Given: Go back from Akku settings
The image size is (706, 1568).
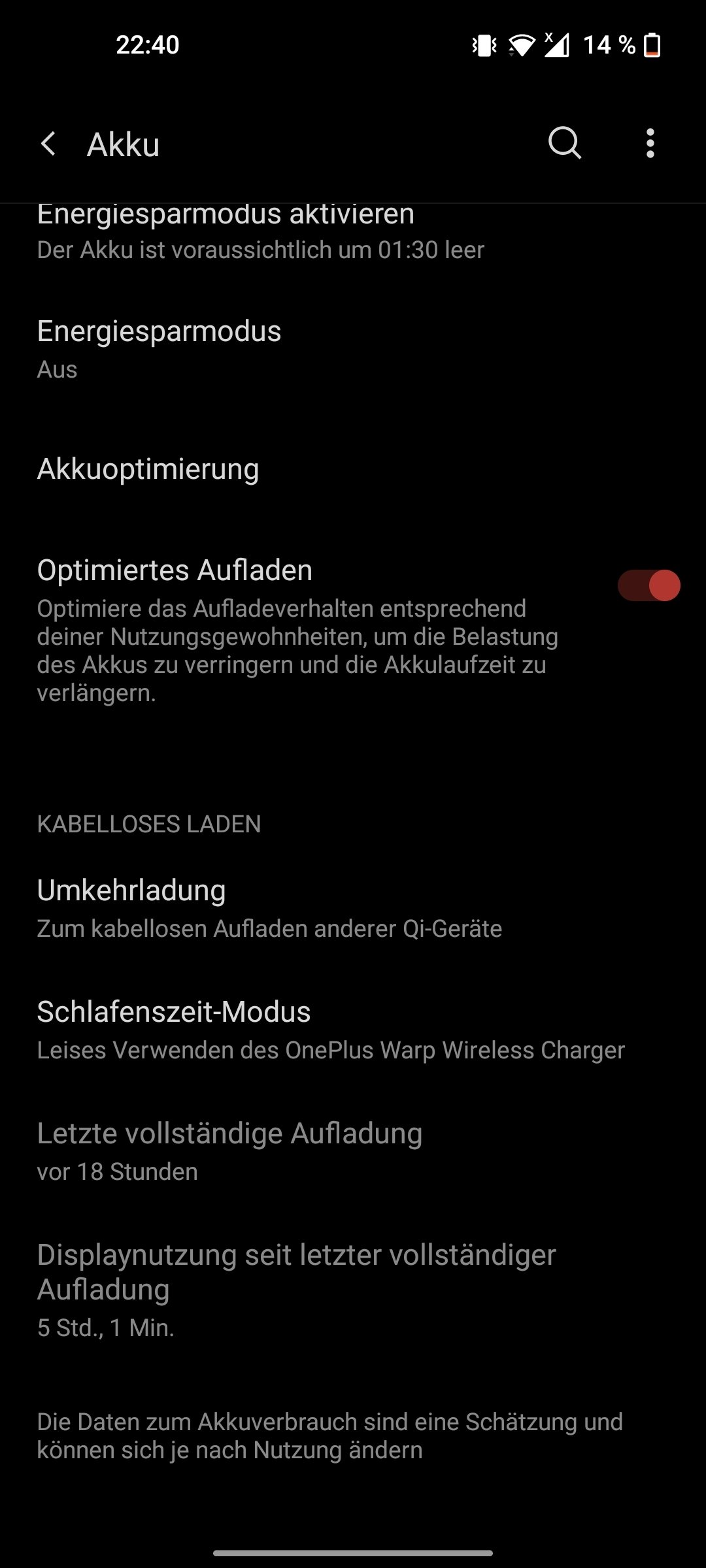Looking at the screenshot, I should pyautogui.click(x=48, y=144).
